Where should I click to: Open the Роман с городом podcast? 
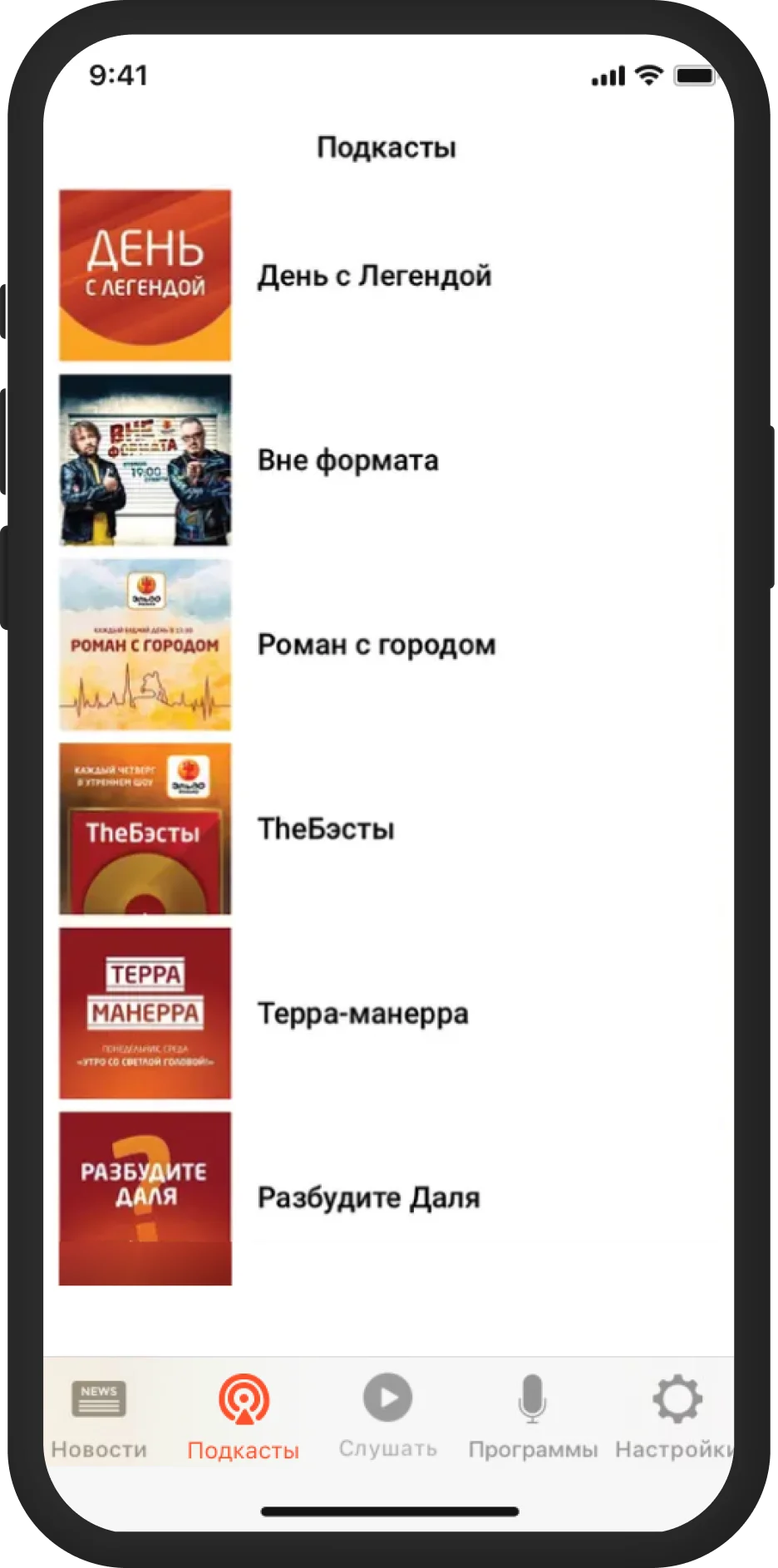pyautogui.click(x=376, y=645)
